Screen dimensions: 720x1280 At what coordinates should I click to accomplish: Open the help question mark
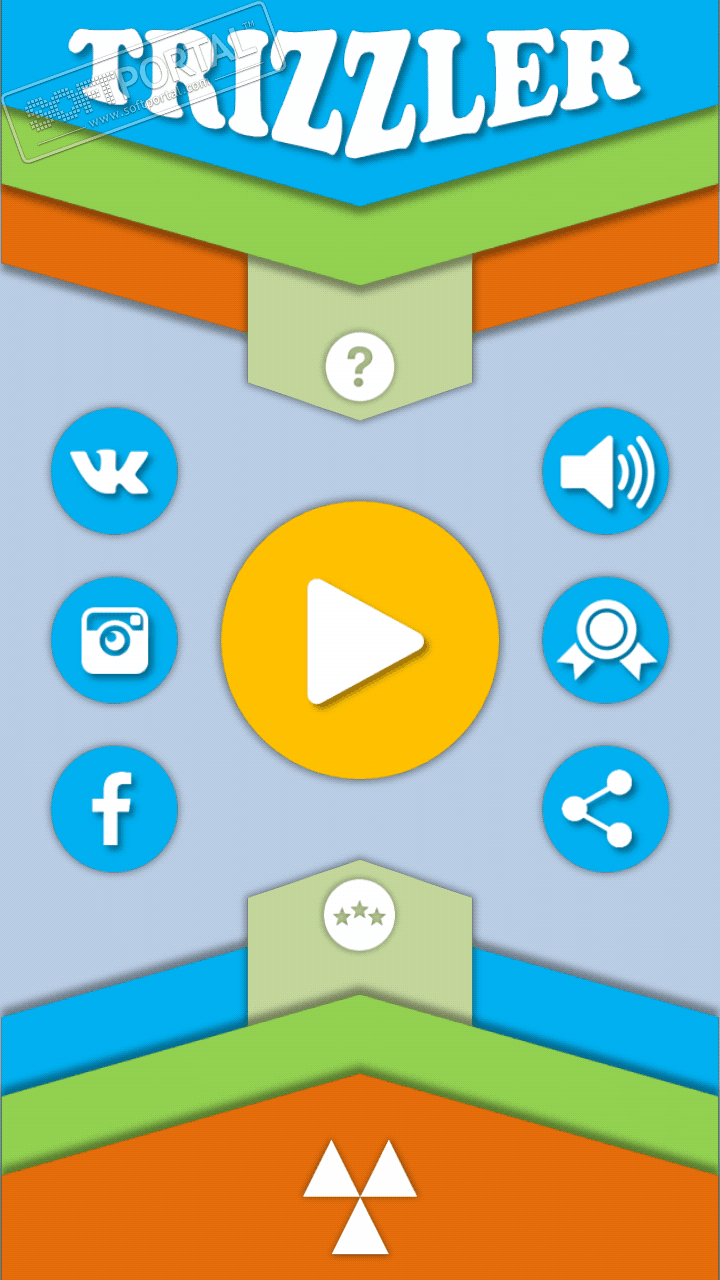[360, 368]
